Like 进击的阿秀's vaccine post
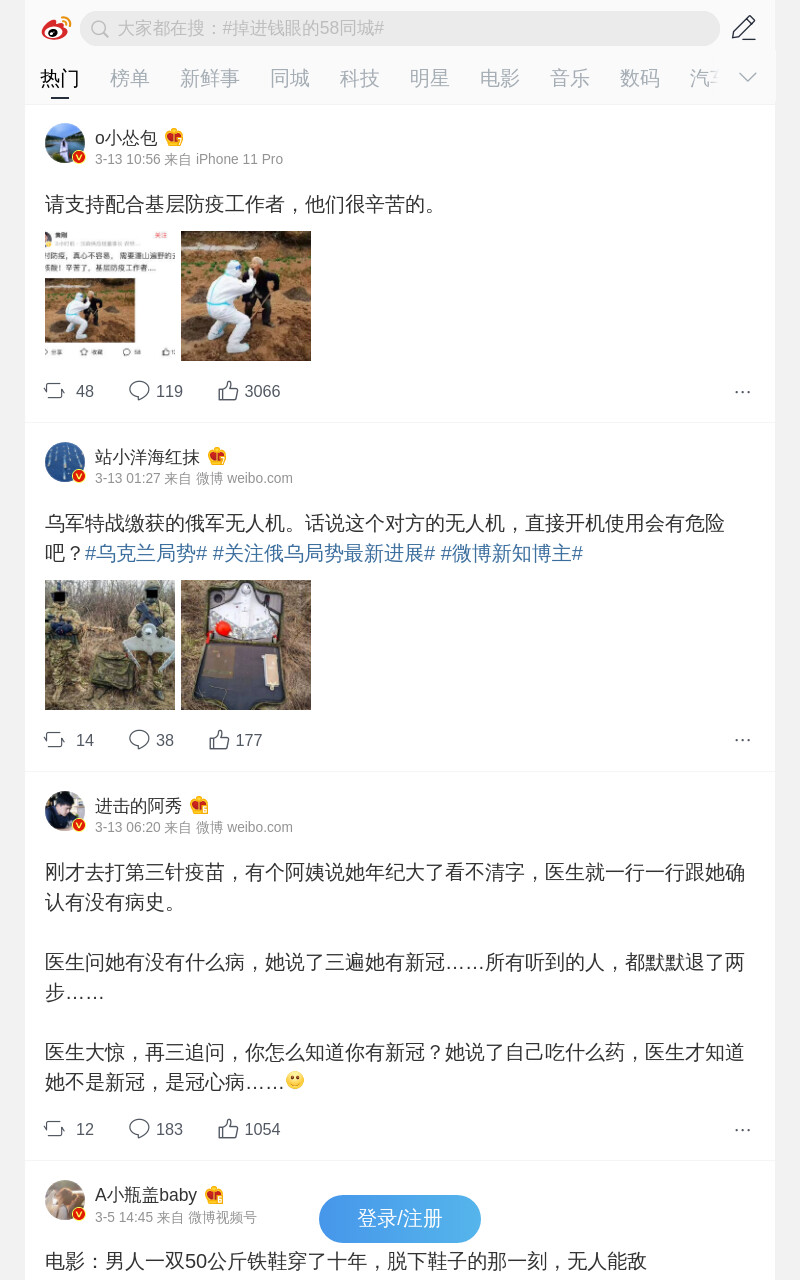Viewport: 800px width, 1280px height. pos(249,1129)
